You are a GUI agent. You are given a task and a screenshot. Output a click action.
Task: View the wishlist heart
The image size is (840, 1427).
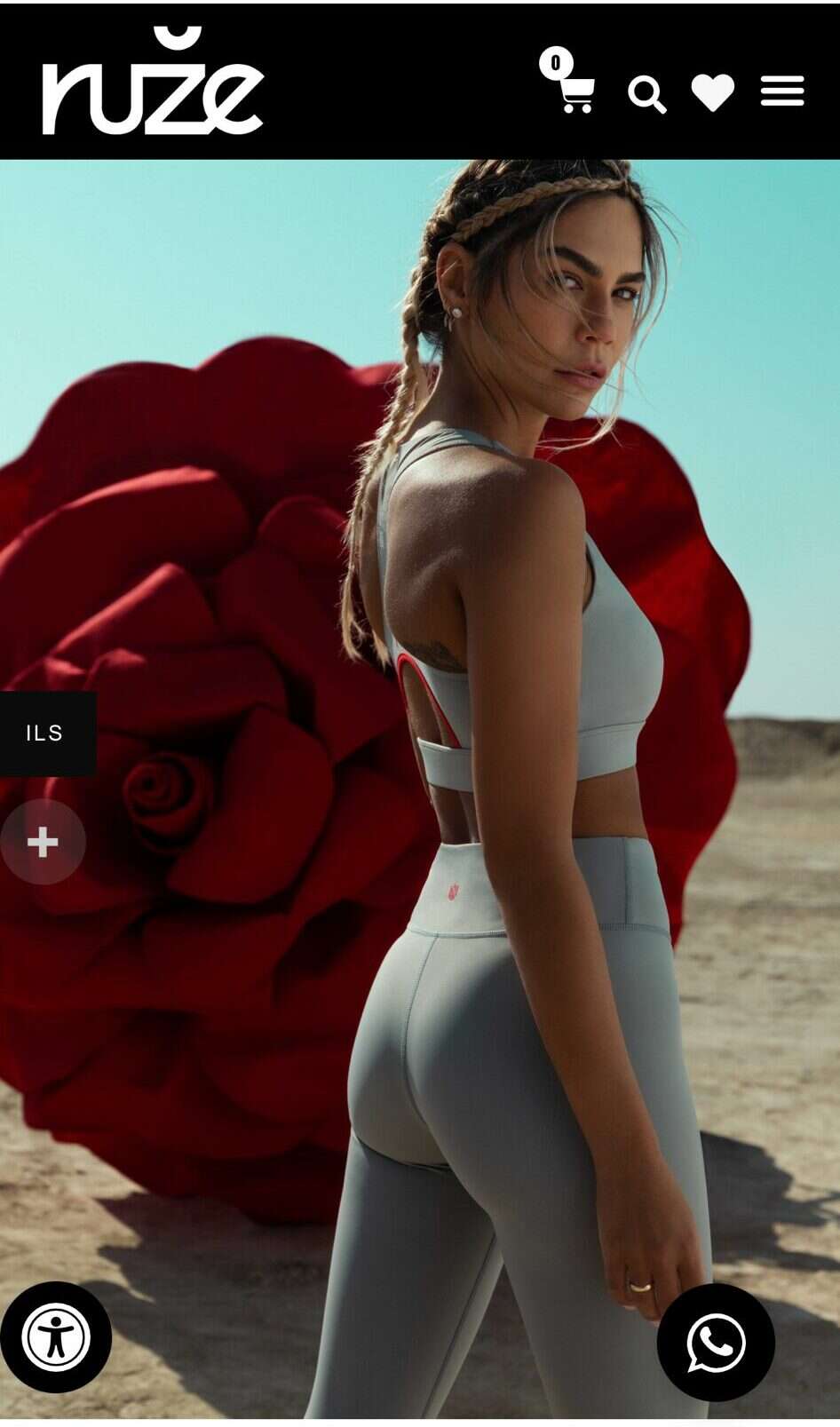tap(712, 92)
